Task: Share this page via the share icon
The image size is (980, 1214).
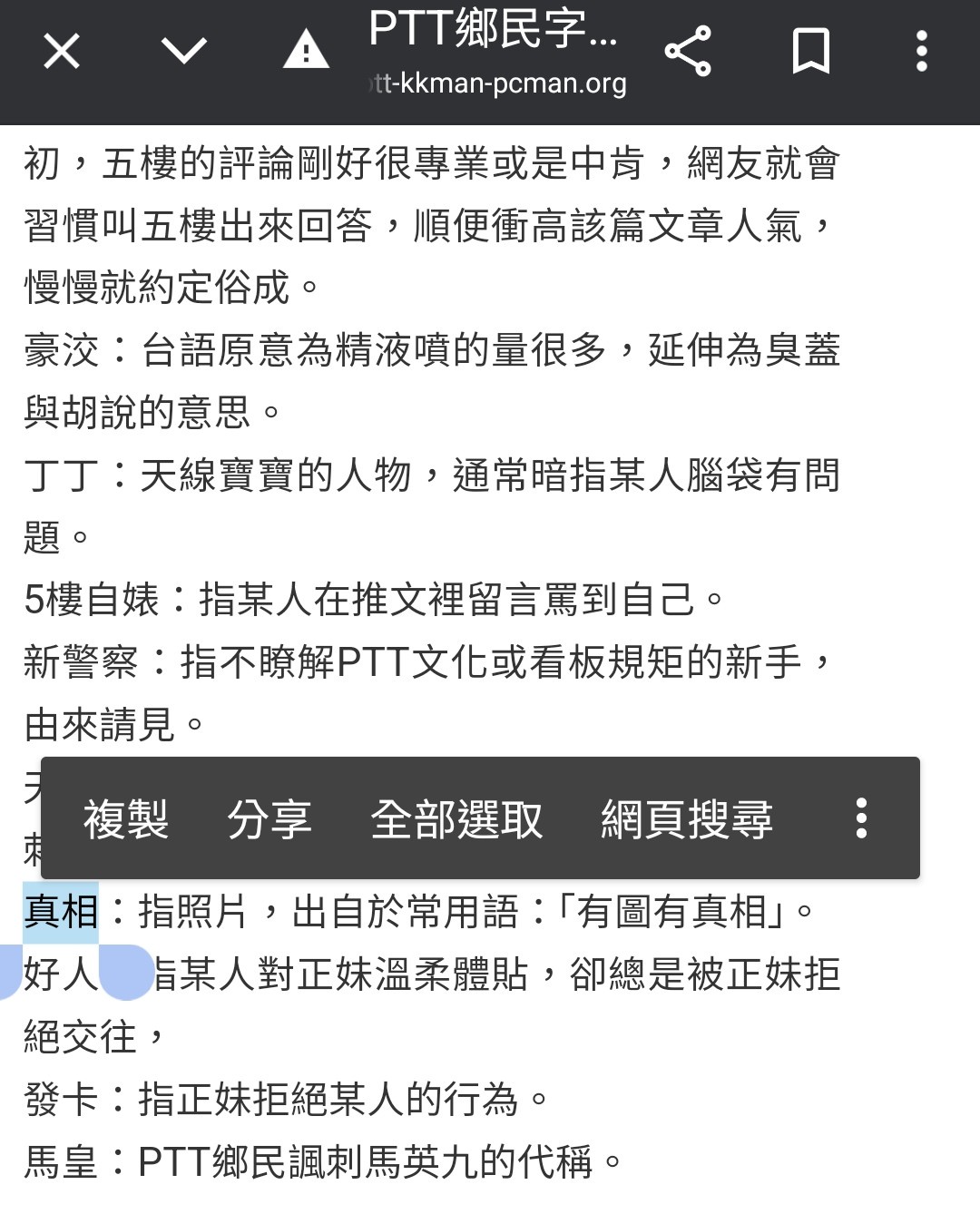Action: tap(688, 51)
